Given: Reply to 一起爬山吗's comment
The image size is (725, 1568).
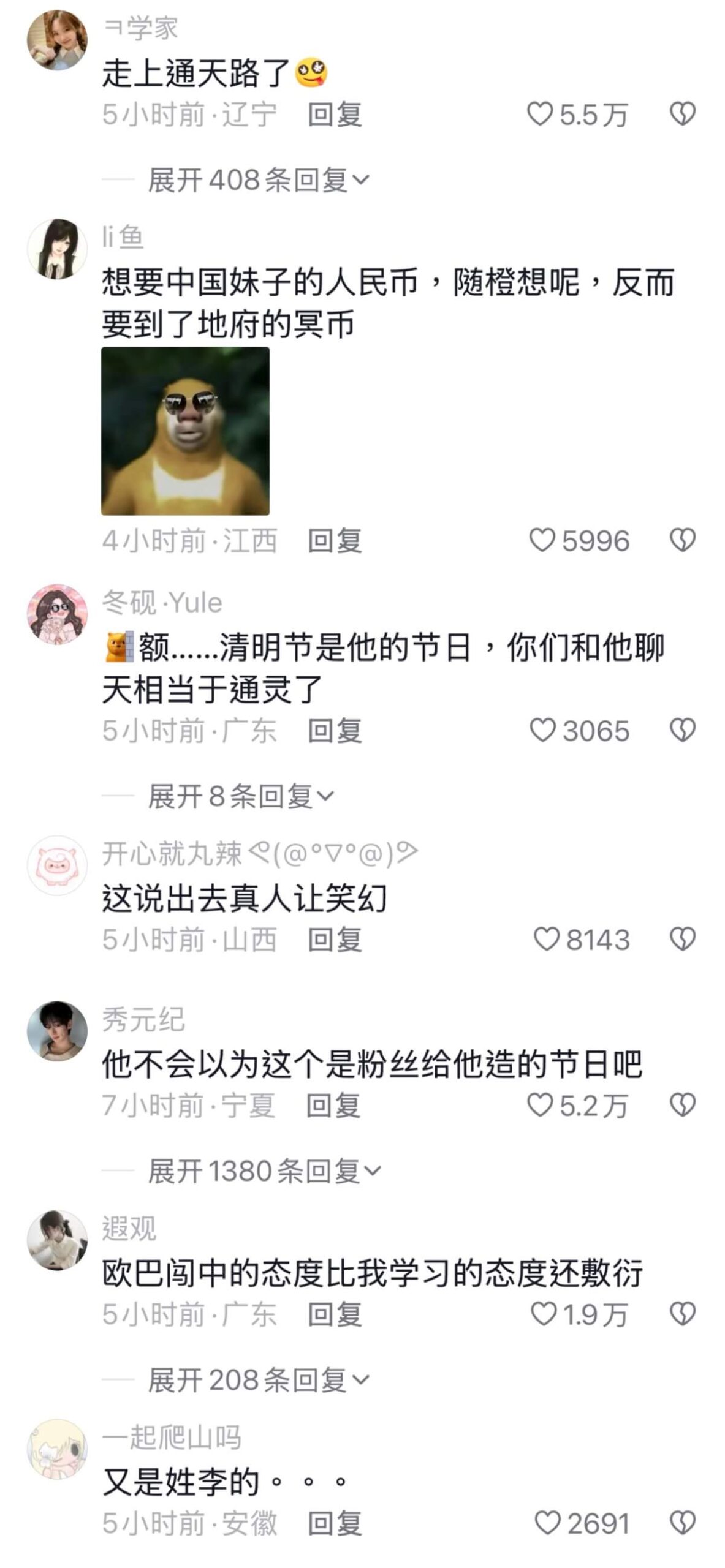Looking at the screenshot, I should pyautogui.click(x=335, y=1523).
